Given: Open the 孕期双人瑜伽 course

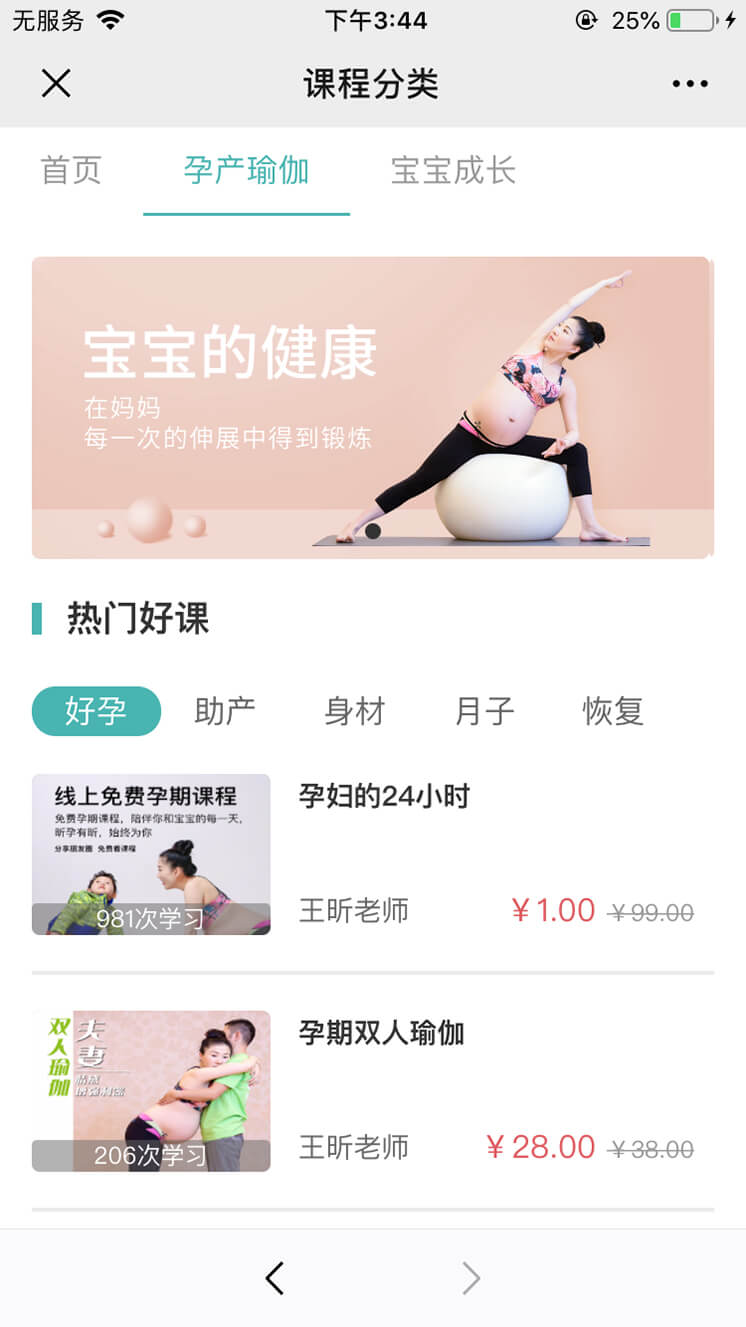Looking at the screenshot, I should [x=382, y=1033].
